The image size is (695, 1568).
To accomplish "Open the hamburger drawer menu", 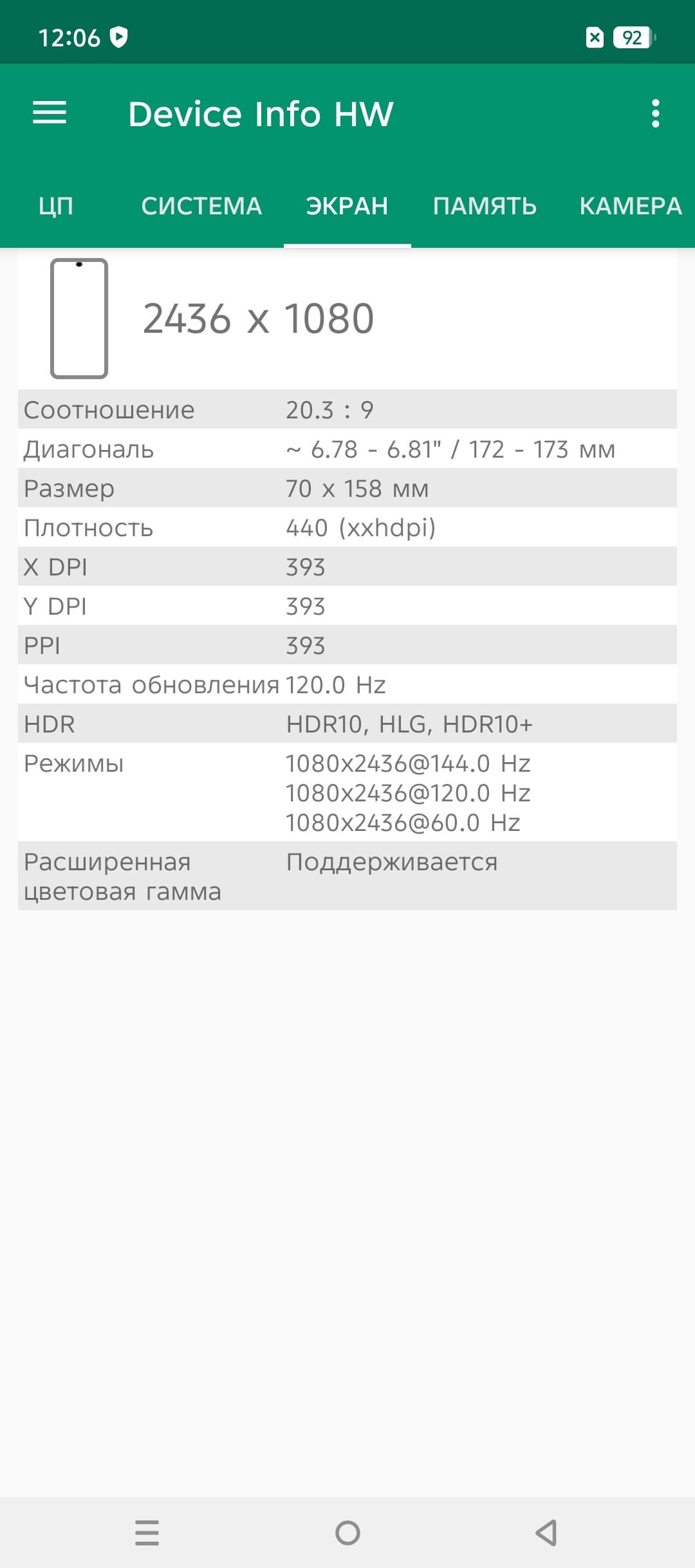I will click(x=50, y=113).
